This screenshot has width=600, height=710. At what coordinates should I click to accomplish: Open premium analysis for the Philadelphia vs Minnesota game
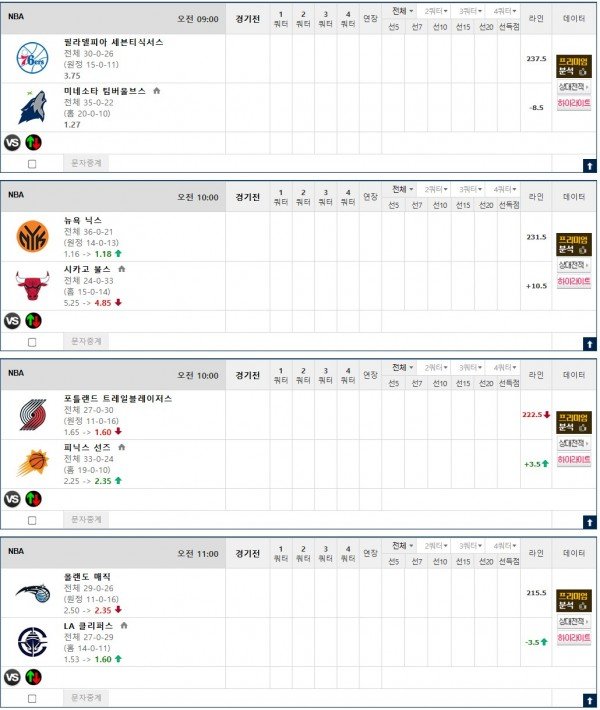[573, 67]
